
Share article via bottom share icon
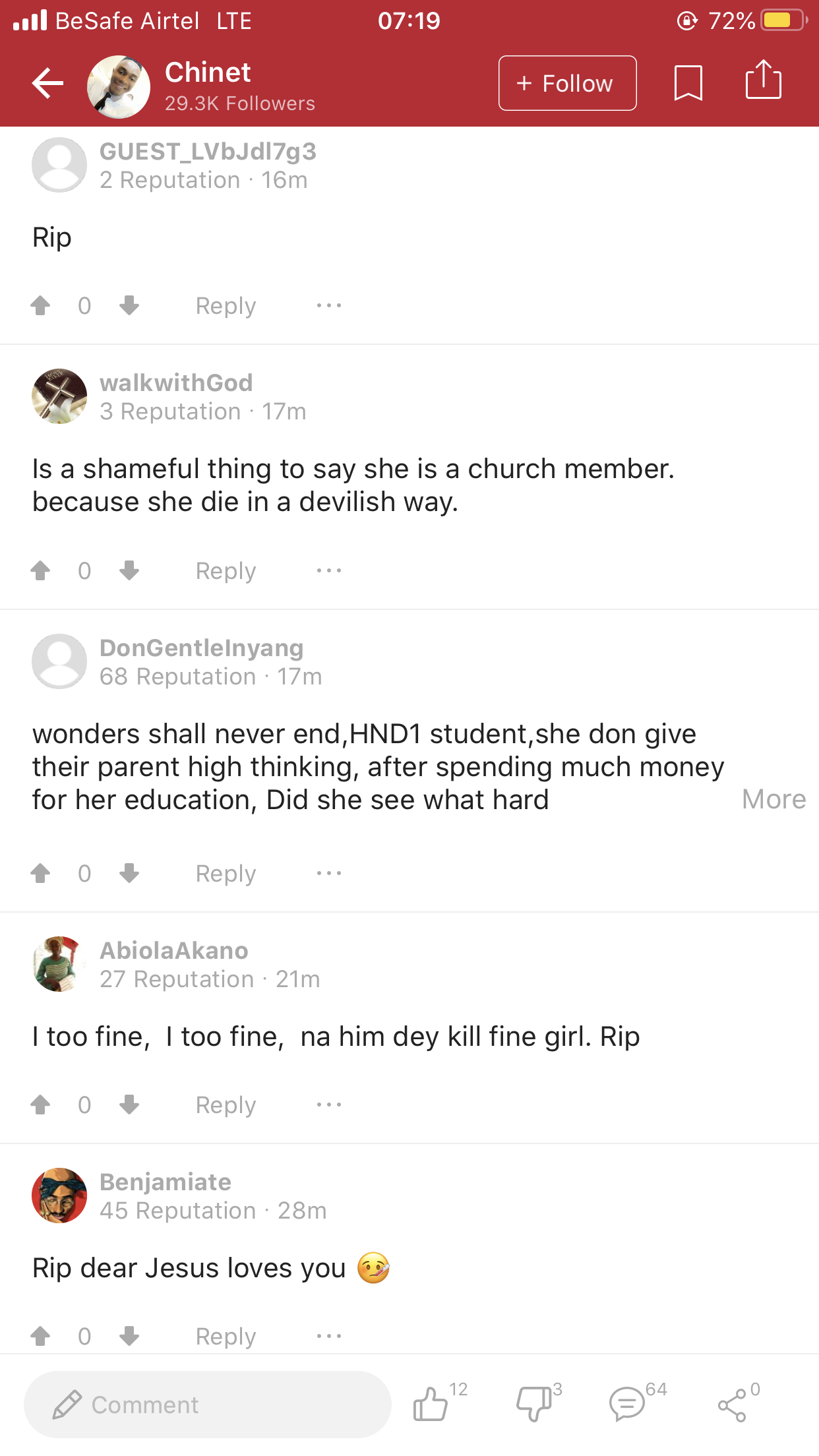[732, 1405]
